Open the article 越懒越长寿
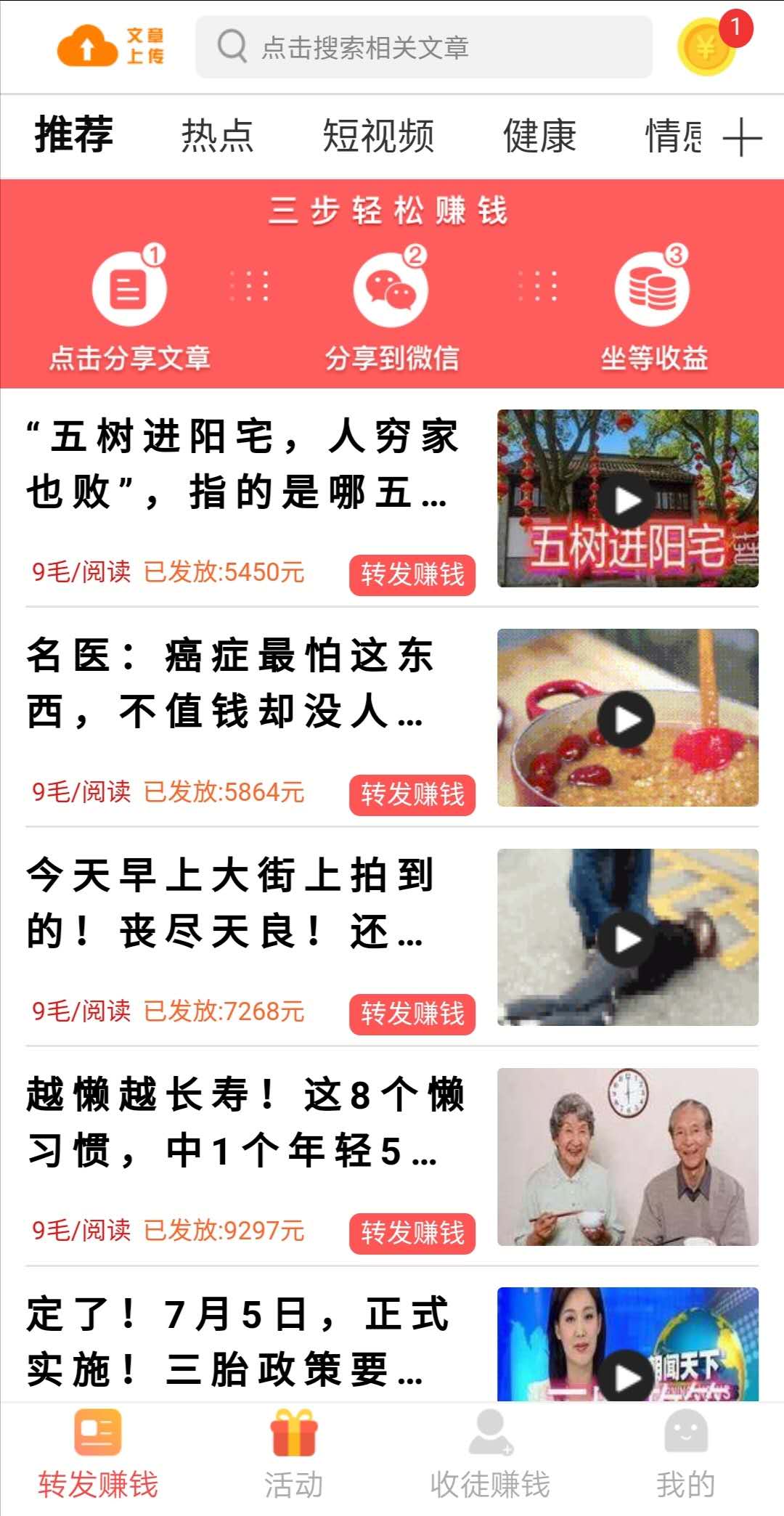 (x=245, y=1122)
